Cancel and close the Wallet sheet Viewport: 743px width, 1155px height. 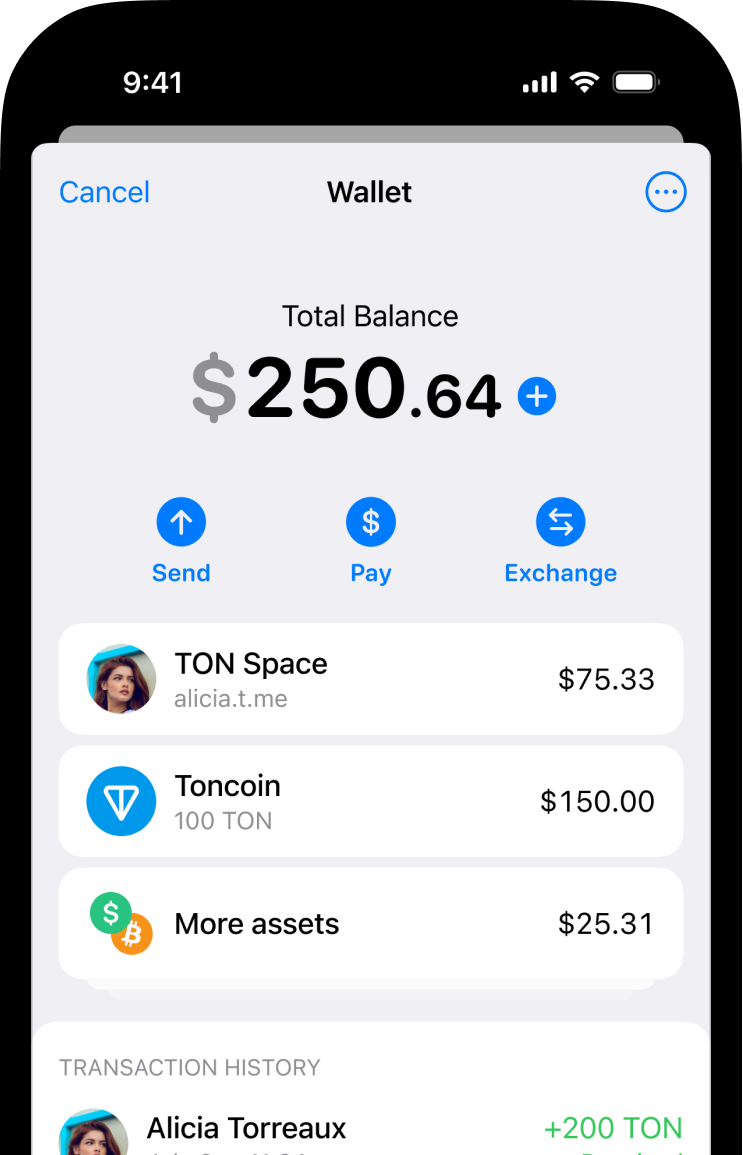pyautogui.click(x=104, y=192)
